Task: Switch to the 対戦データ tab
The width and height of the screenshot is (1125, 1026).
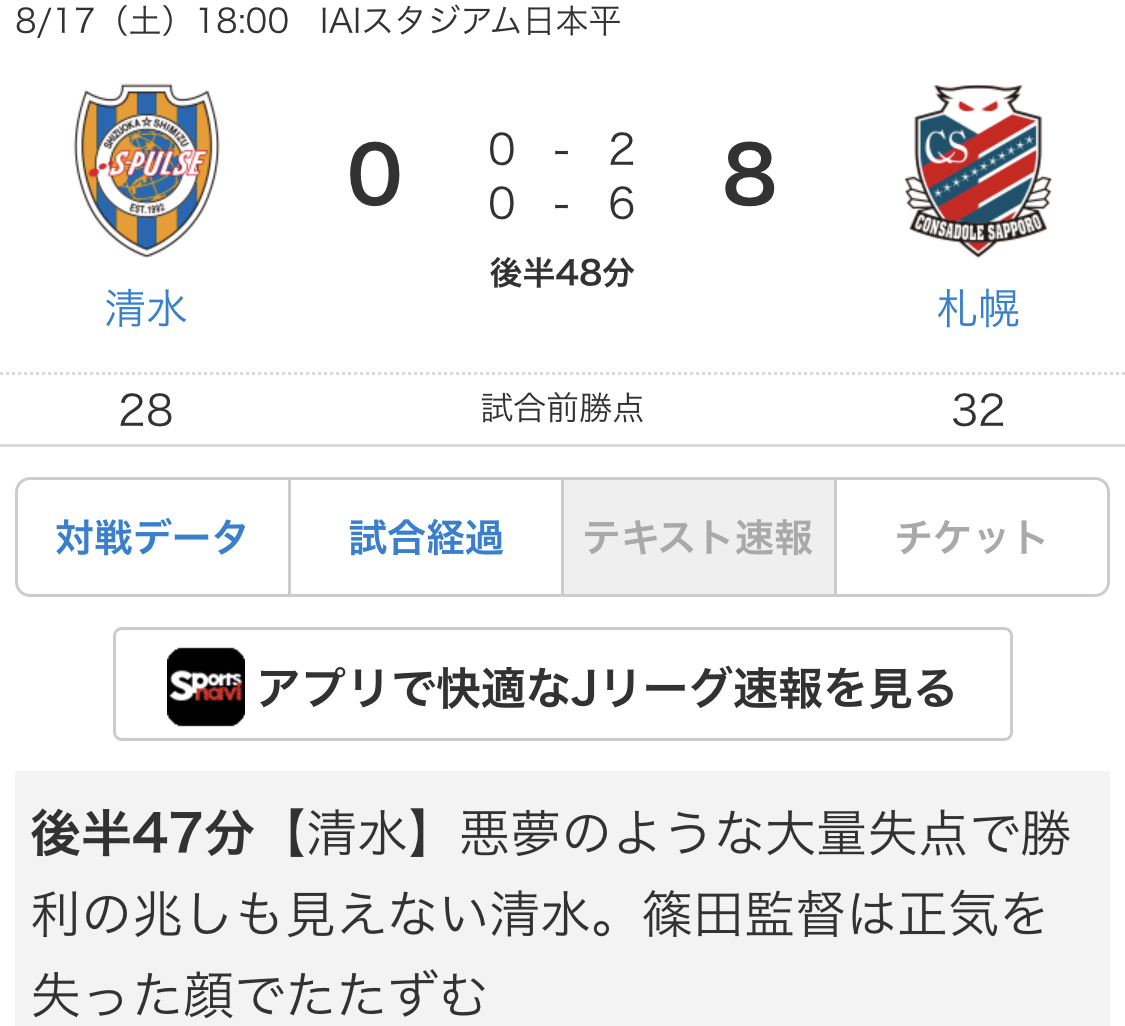Action: click(x=153, y=538)
